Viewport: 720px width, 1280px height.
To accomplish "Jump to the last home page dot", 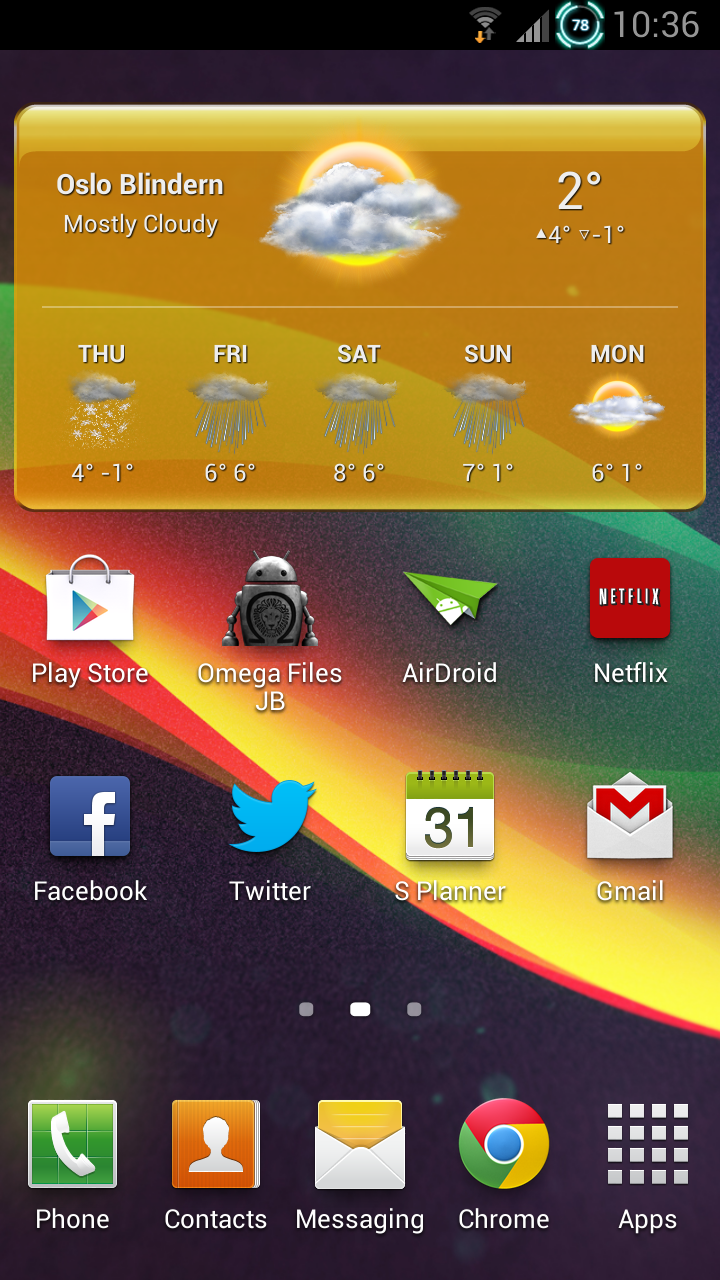I will click(414, 1010).
